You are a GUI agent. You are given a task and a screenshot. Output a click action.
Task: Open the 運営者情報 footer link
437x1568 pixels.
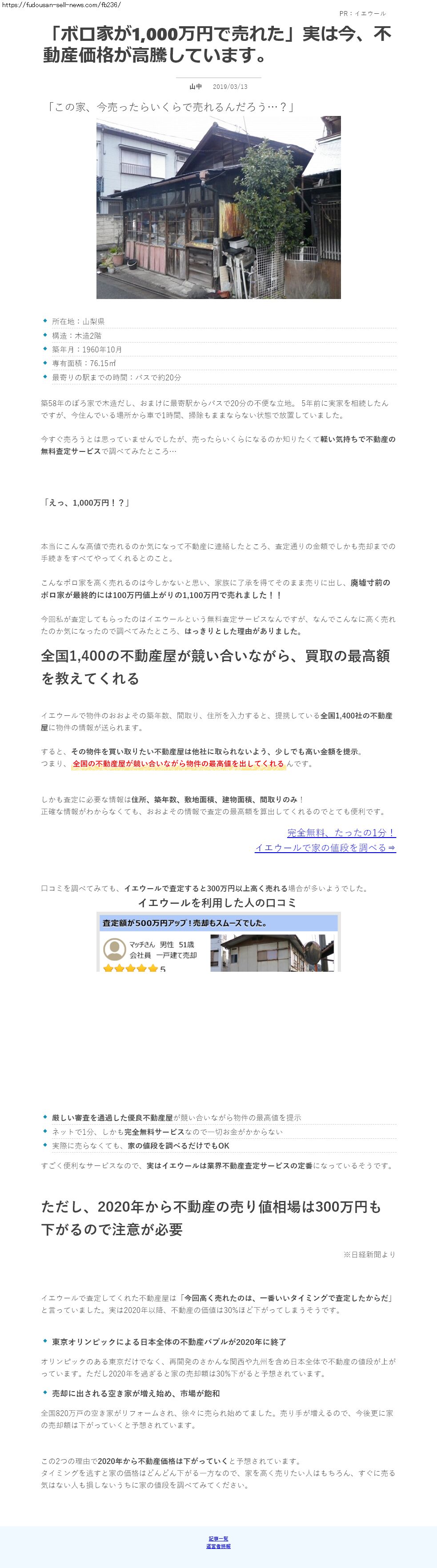pos(218,1546)
